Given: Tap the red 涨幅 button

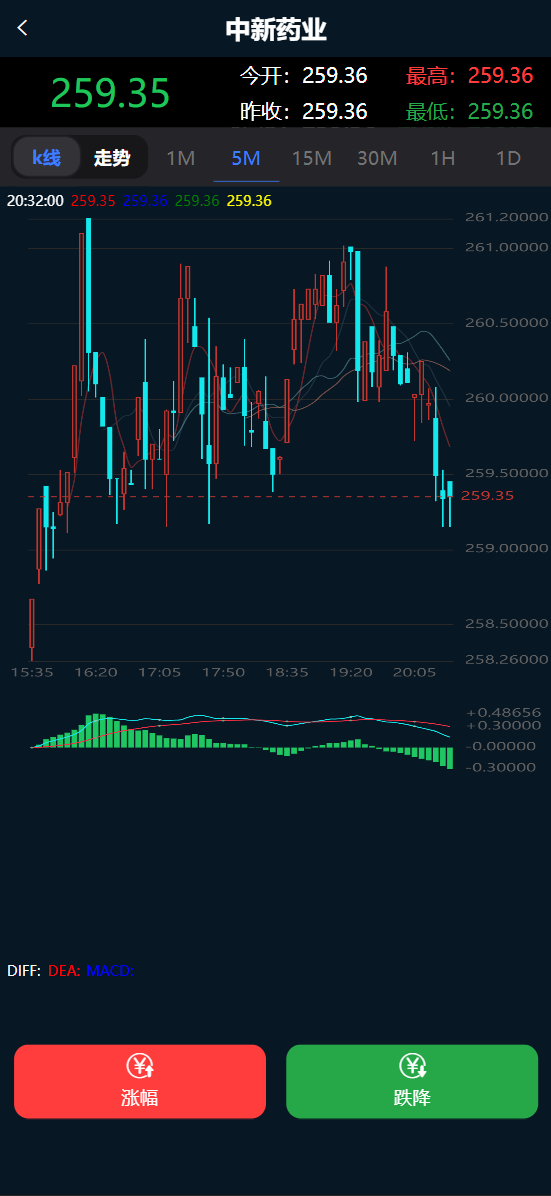Looking at the screenshot, I should click(x=140, y=1082).
